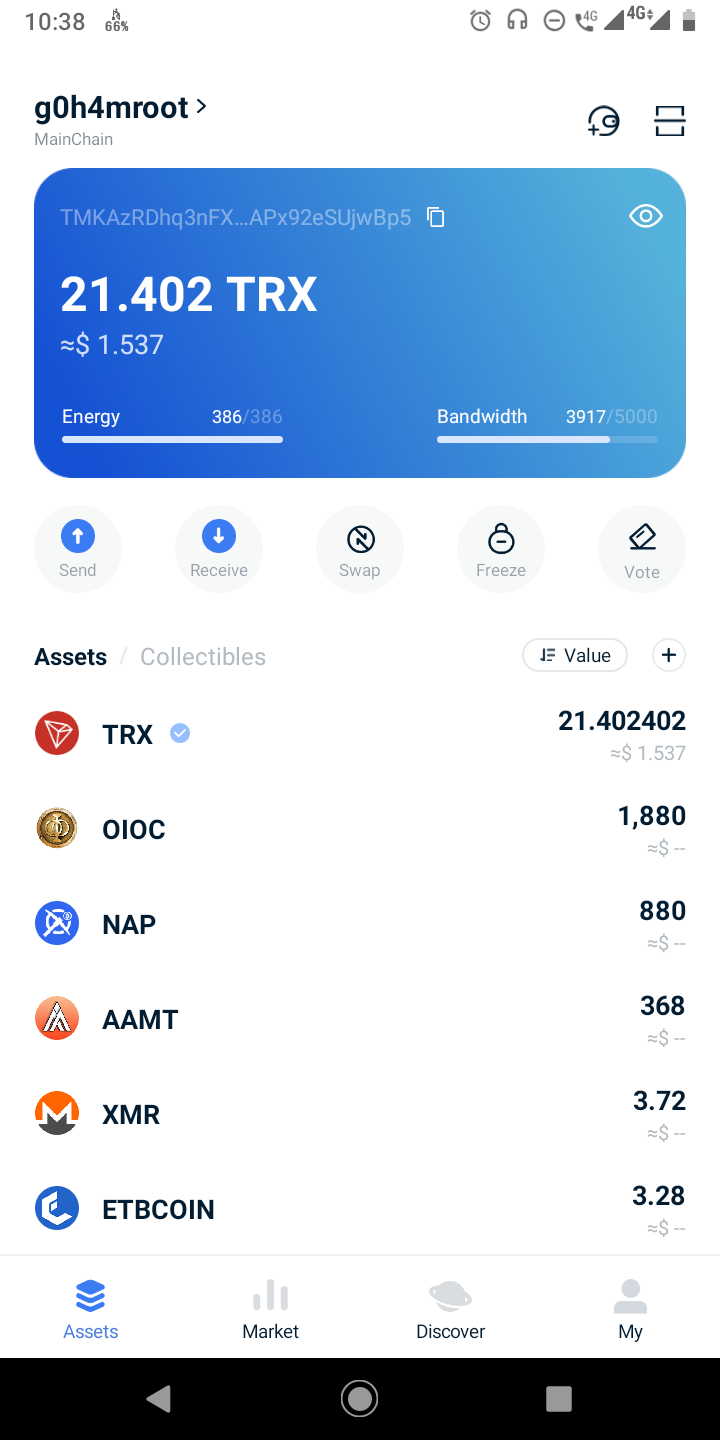Open the Swap feature
Image resolution: width=720 pixels, height=1440 pixels.
[360, 548]
